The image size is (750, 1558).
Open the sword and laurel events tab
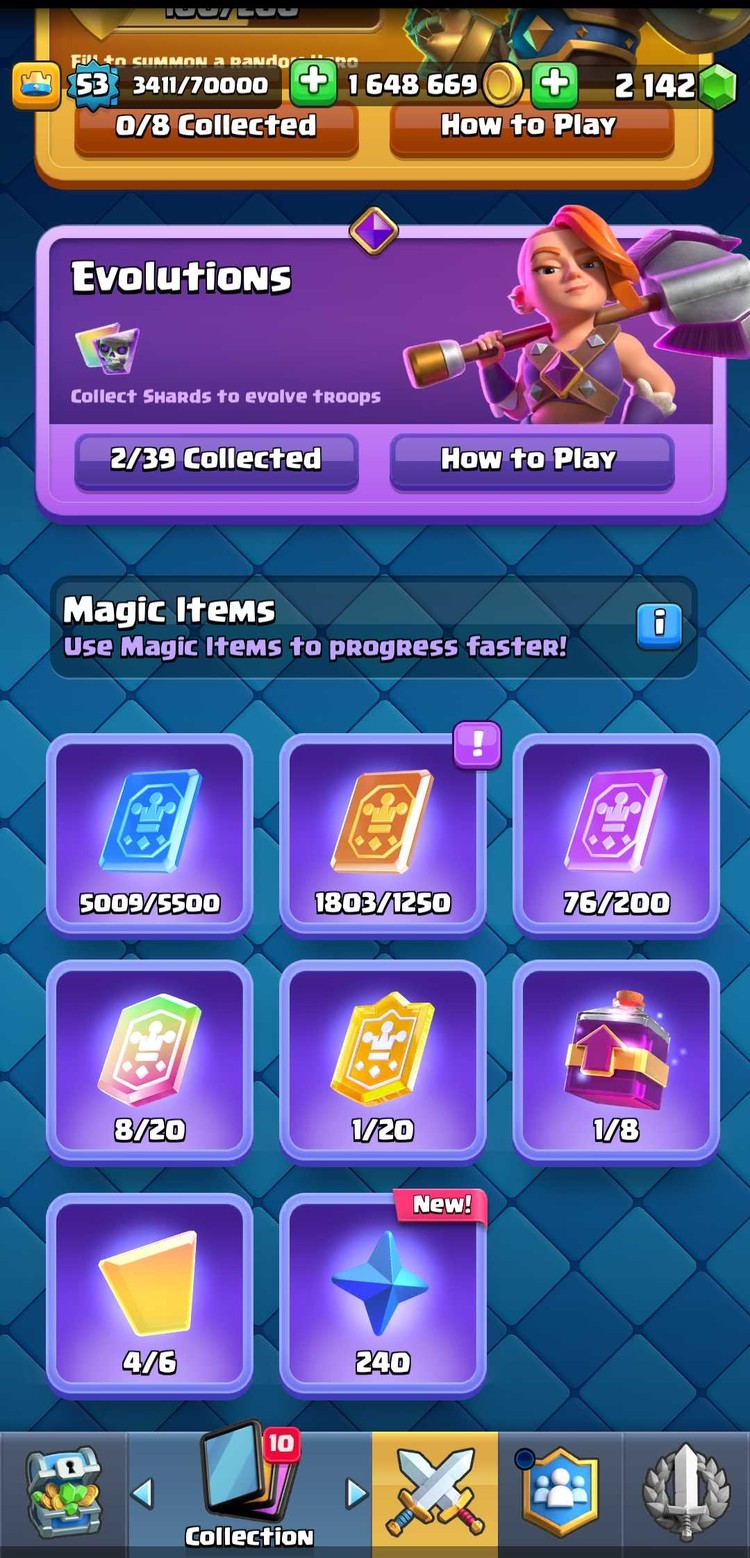coord(686,1494)
